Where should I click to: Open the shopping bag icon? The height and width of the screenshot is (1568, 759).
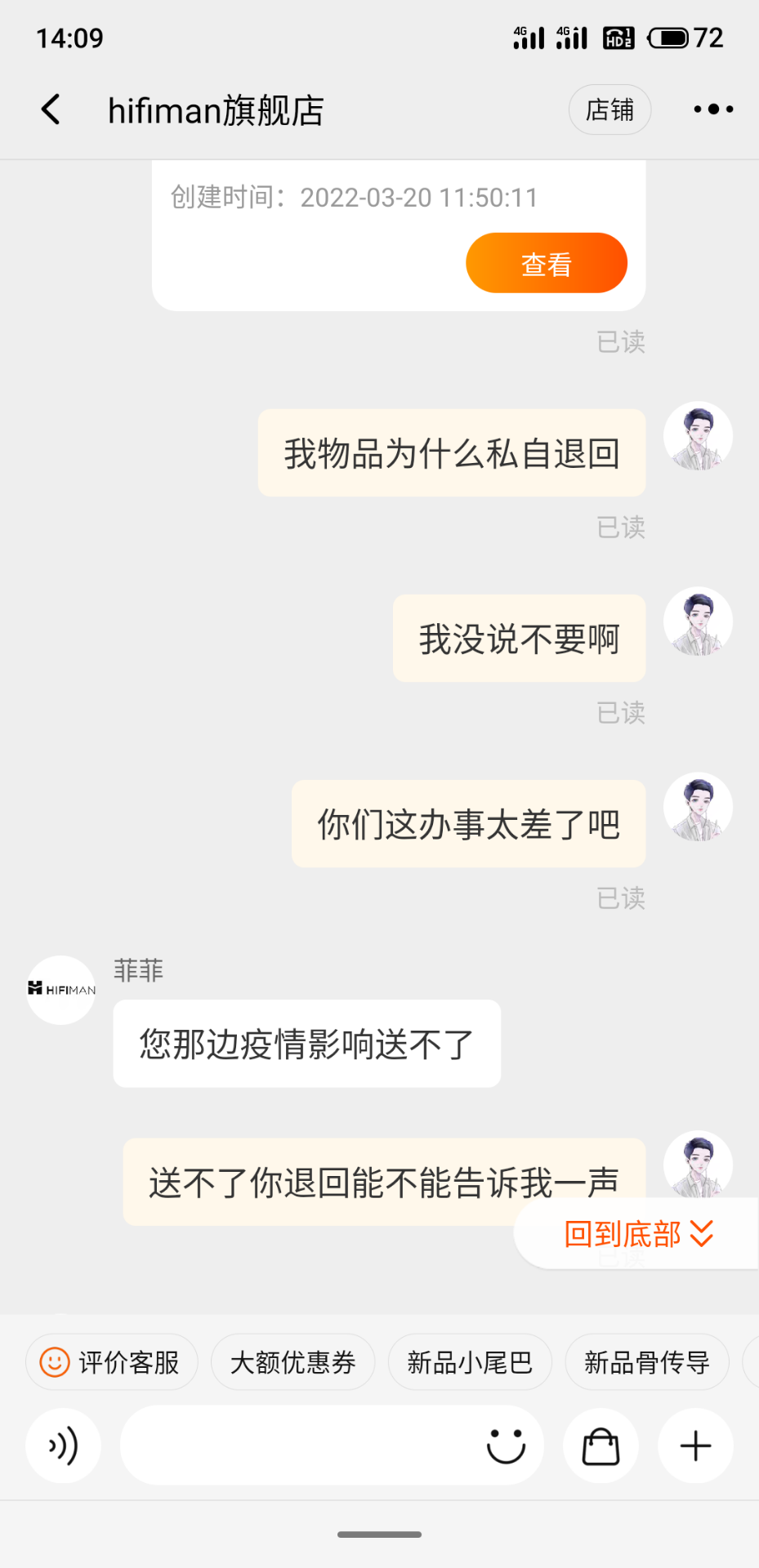[601, 1445]
